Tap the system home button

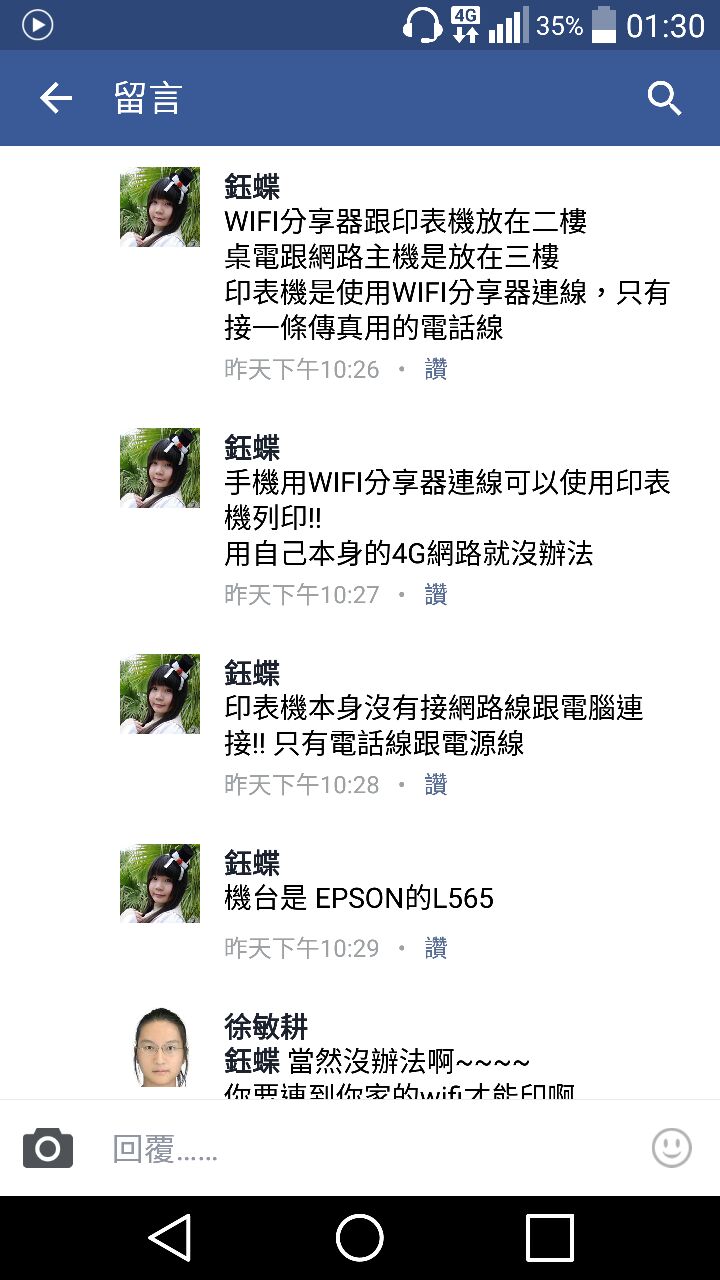click(x=360, y=1238)
